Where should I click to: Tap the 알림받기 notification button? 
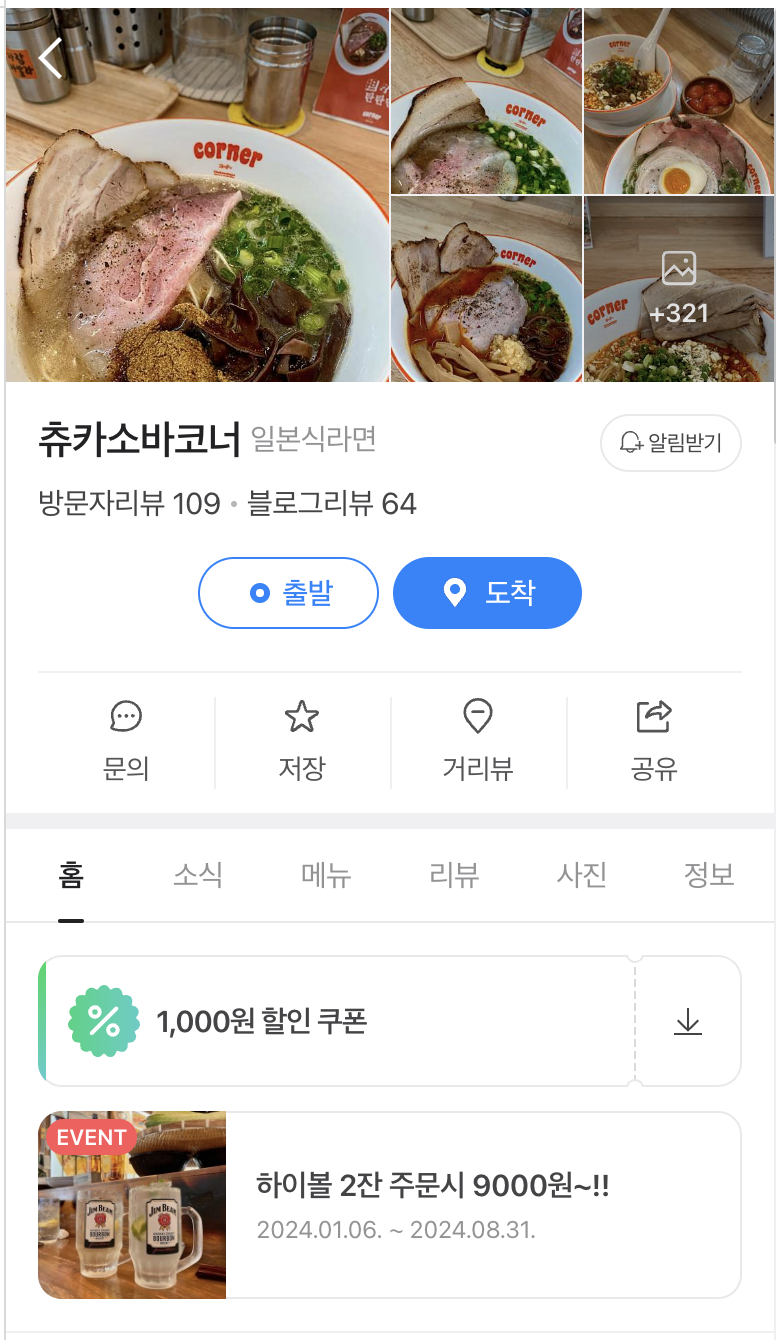pyautogui.click(x=670, y=442)
